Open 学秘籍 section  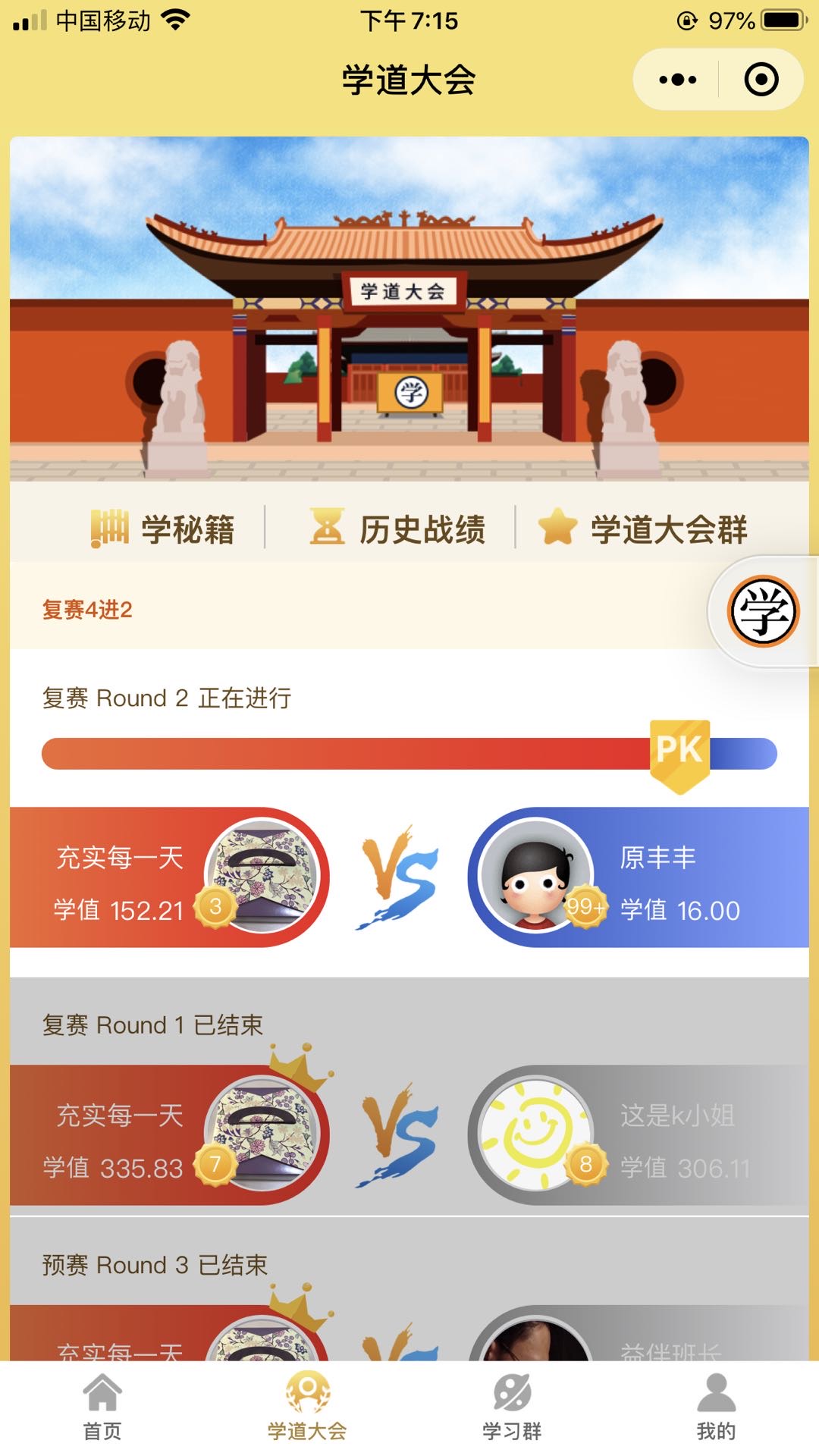(163, 529)
